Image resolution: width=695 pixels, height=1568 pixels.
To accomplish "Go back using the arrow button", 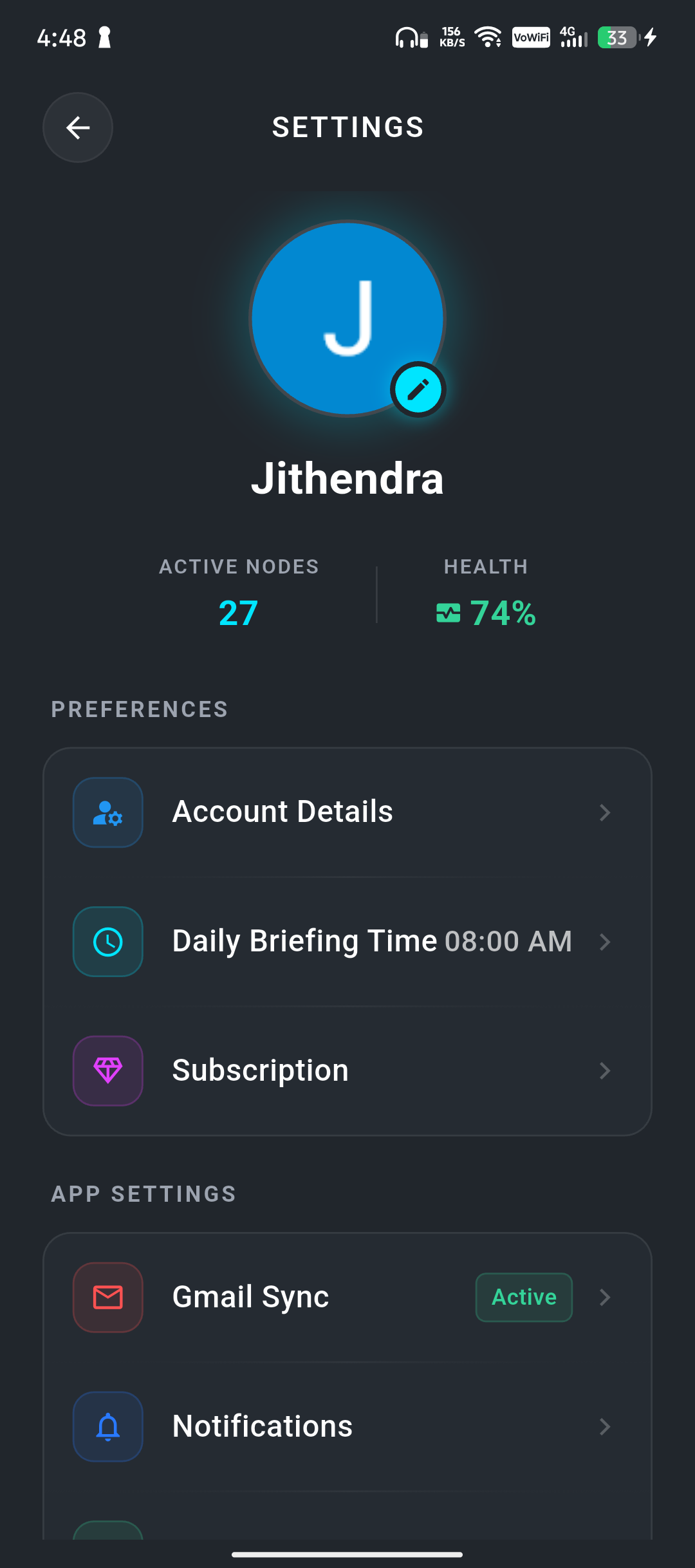I will (78, 127).
